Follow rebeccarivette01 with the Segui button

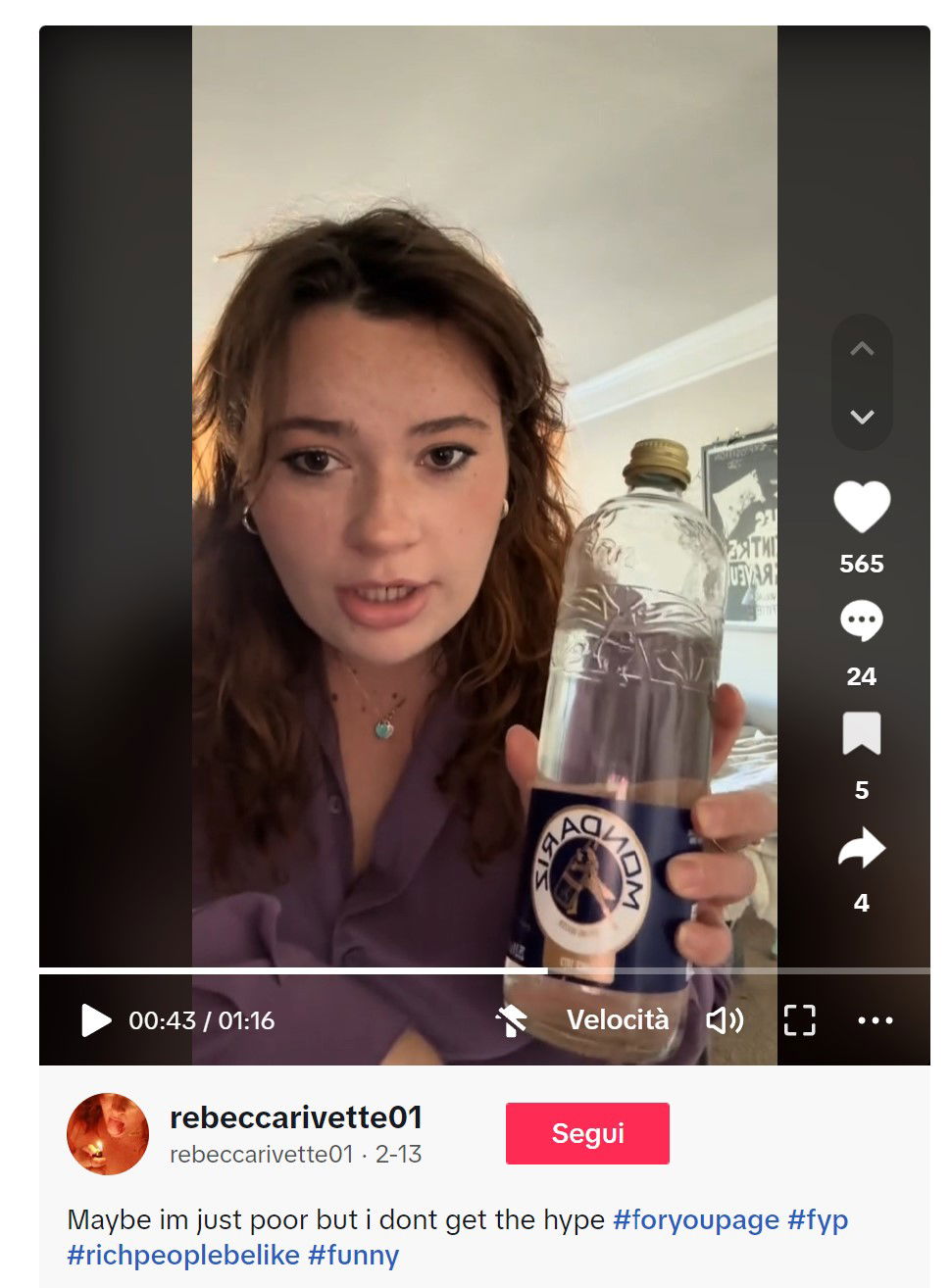[586, 1133]
